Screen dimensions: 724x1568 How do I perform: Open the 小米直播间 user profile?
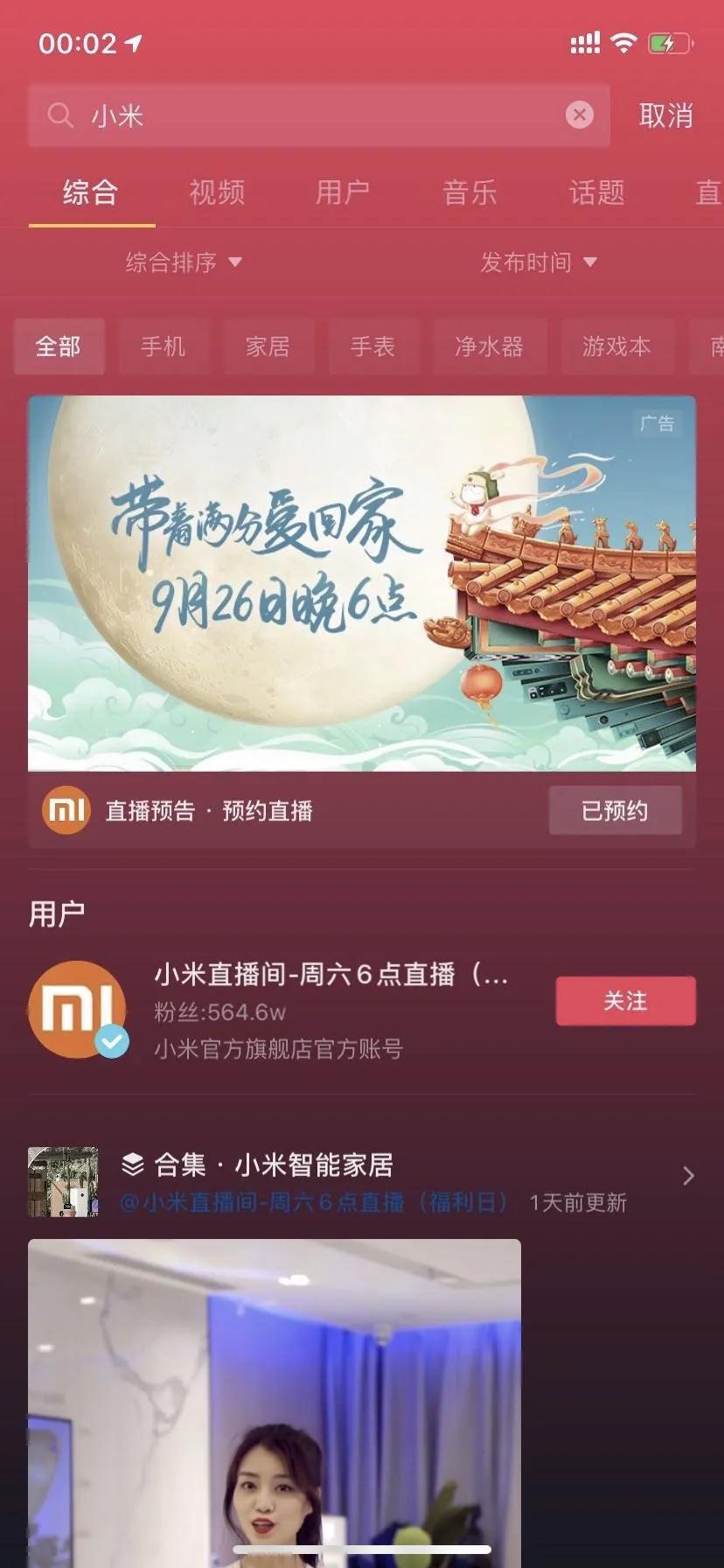click(x=331, y=974)
